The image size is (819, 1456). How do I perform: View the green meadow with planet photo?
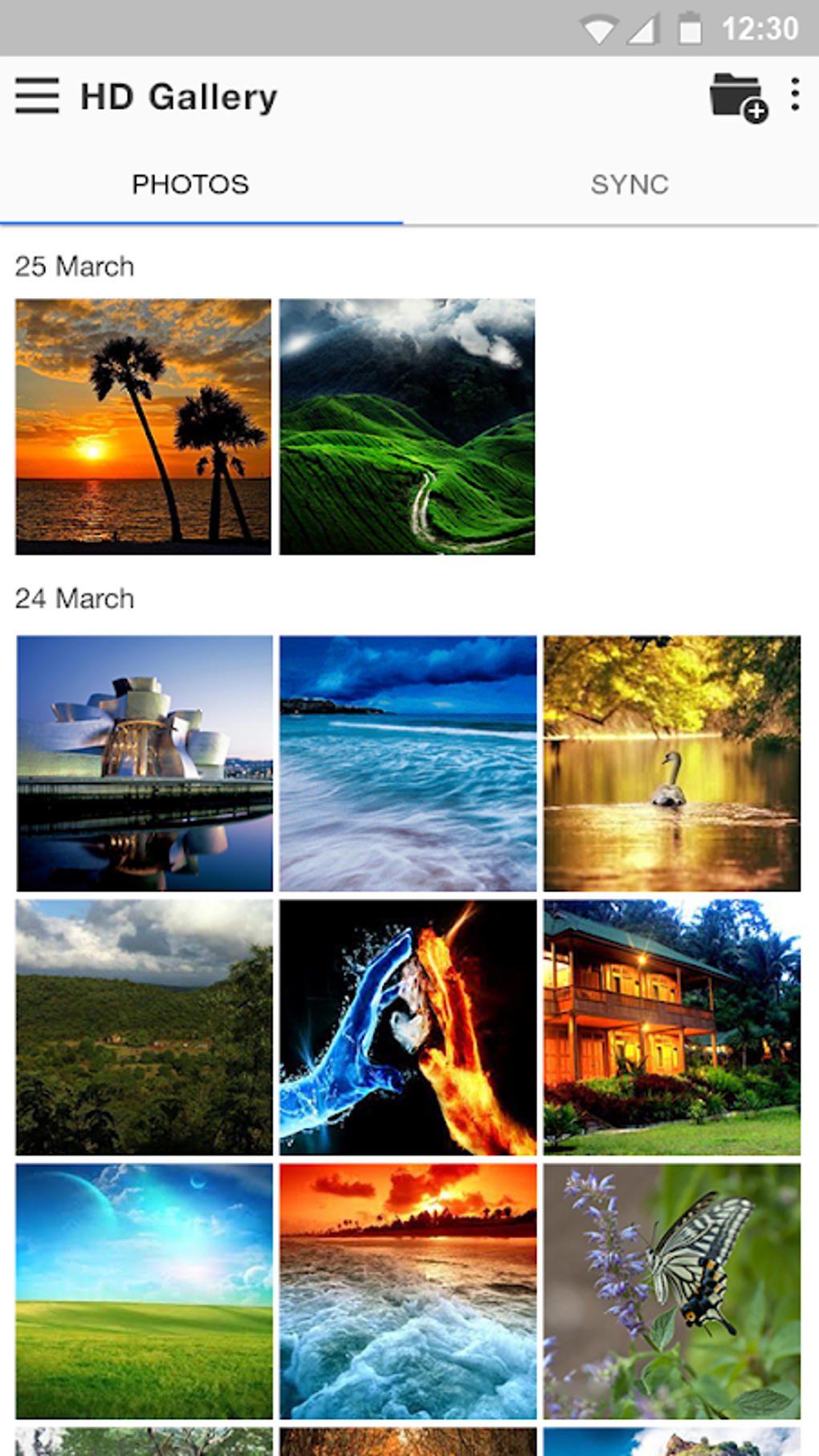[145, 1291]
